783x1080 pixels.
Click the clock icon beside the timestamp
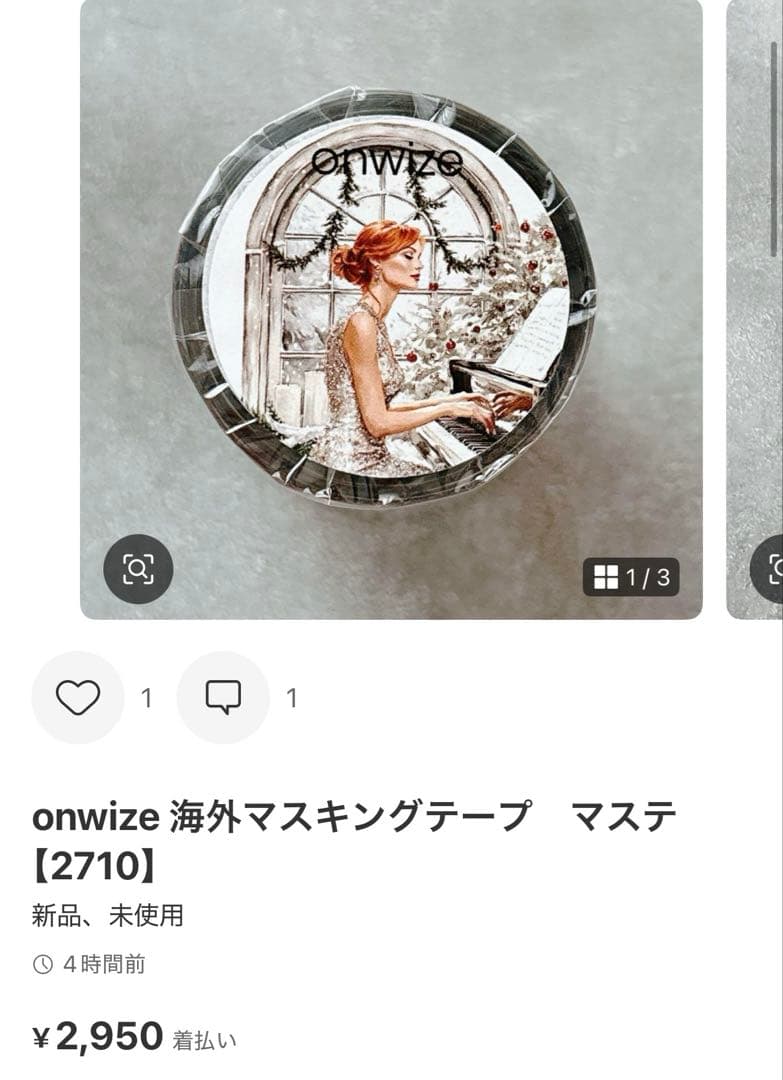41,966
